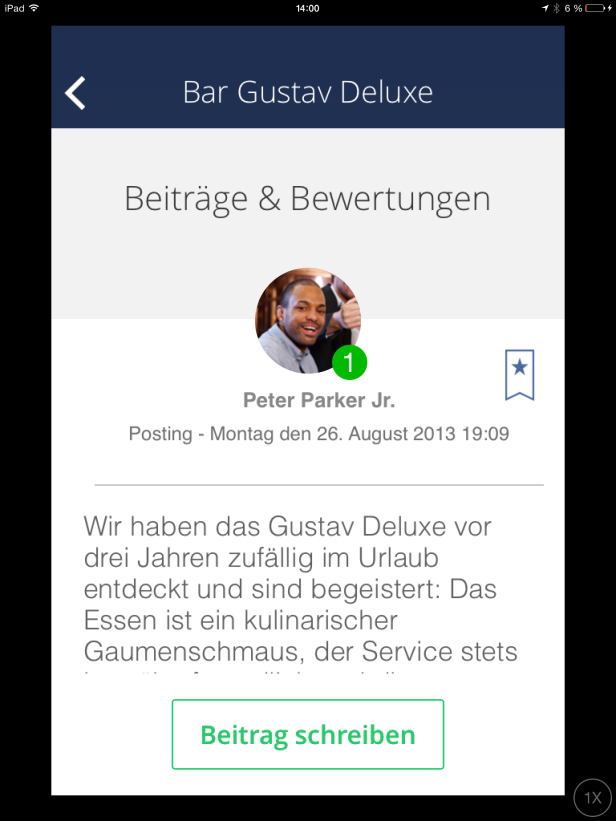
Task: Tap the star bookmark icon on the post
Action: 519,374
